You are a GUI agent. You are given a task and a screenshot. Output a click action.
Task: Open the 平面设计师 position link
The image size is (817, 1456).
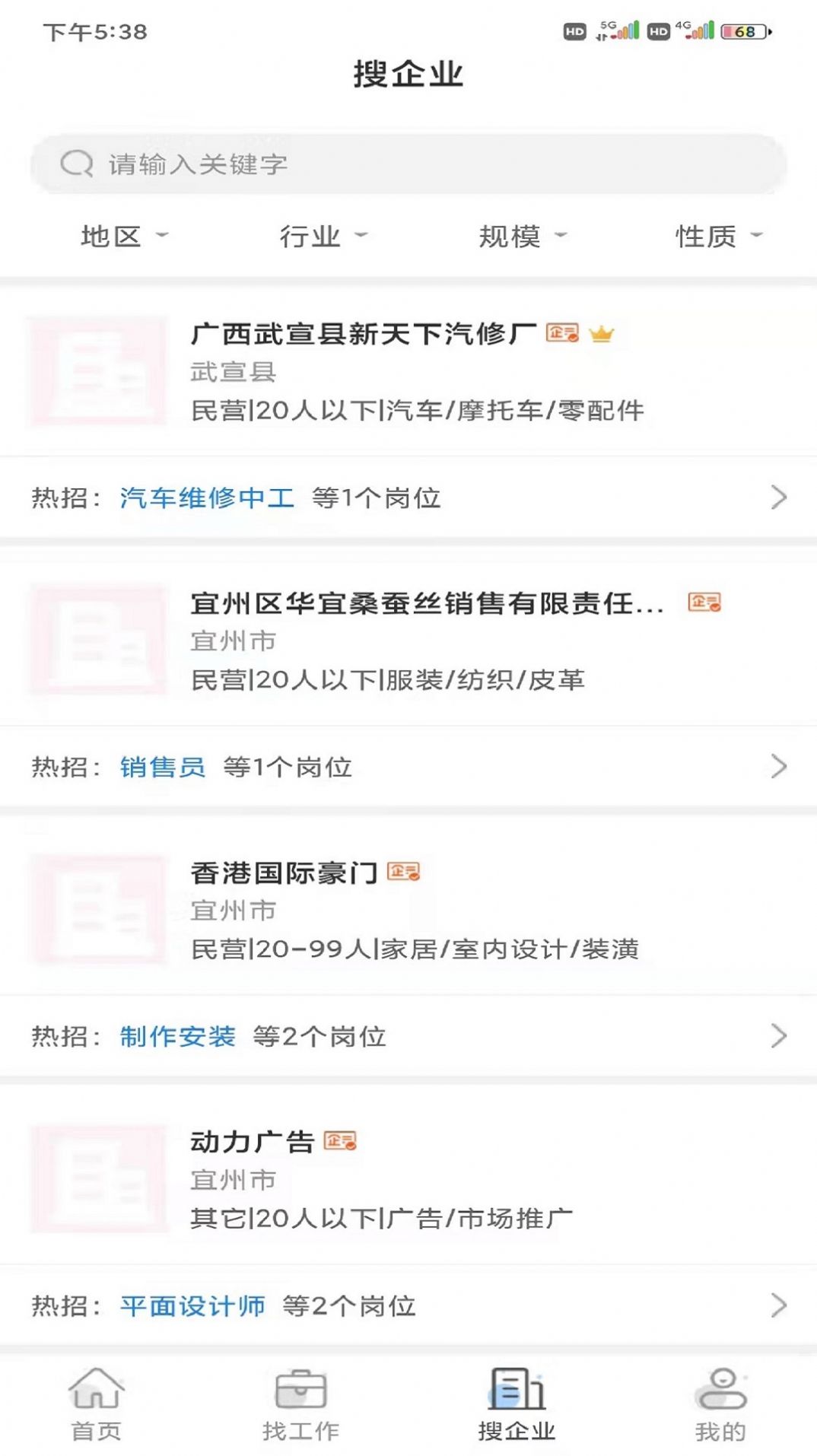(x=192, y=1306)
